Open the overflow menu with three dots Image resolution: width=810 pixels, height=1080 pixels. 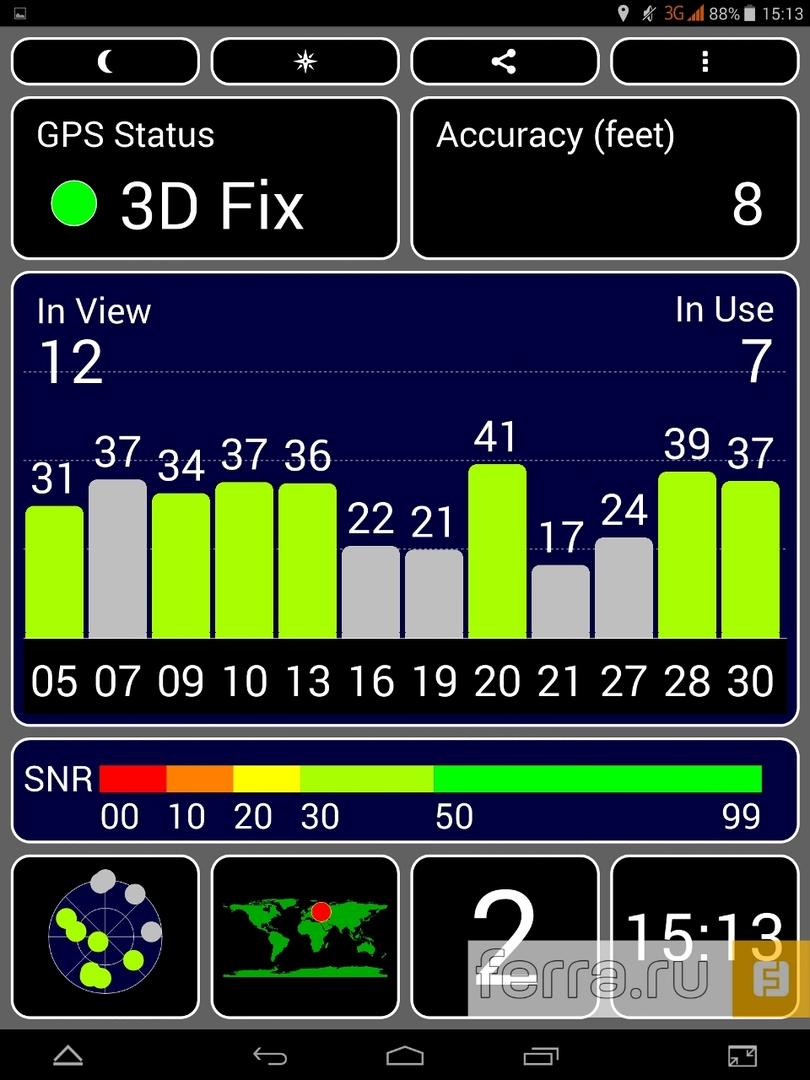(x=704, y=61)
